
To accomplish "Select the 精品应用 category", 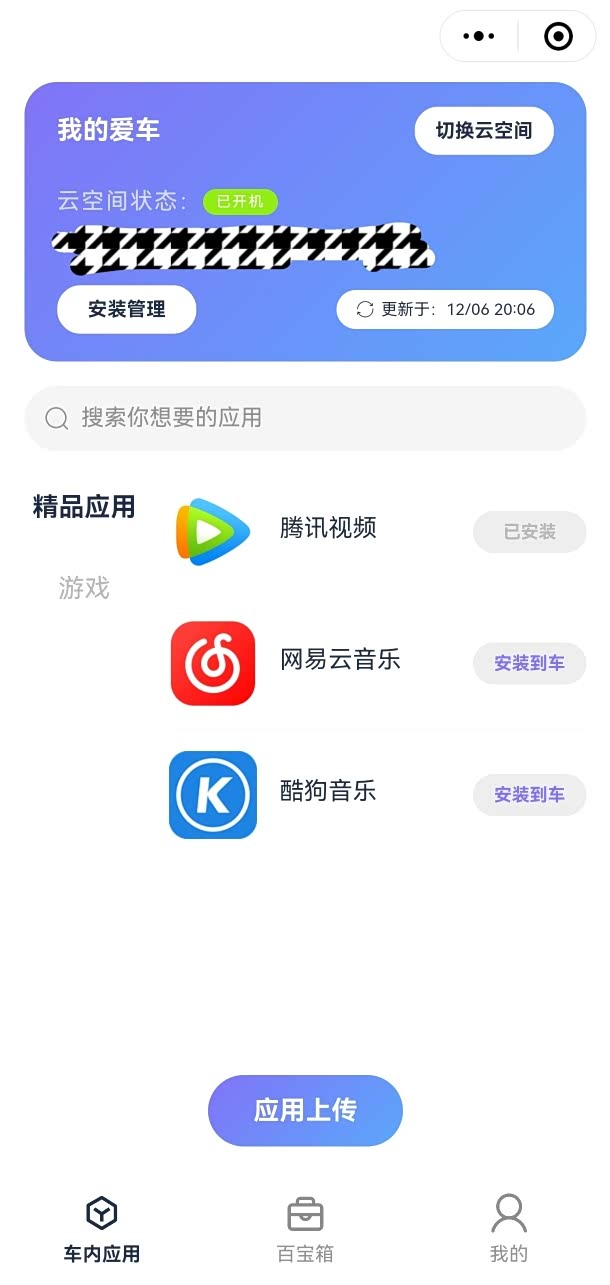I will (x=84, y=507).
